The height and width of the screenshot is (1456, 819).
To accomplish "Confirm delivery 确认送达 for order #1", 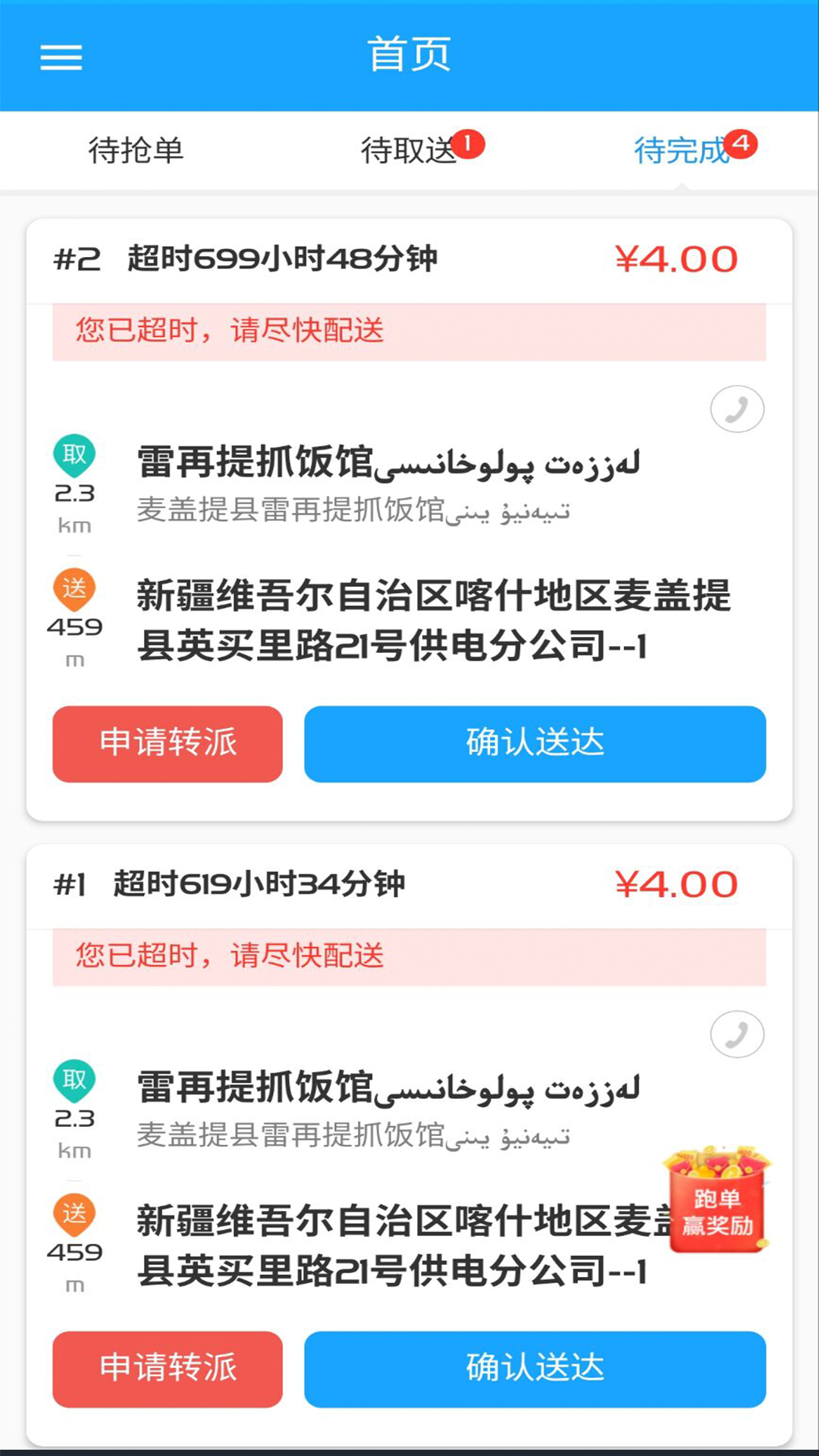I will tap(535, 1370).
